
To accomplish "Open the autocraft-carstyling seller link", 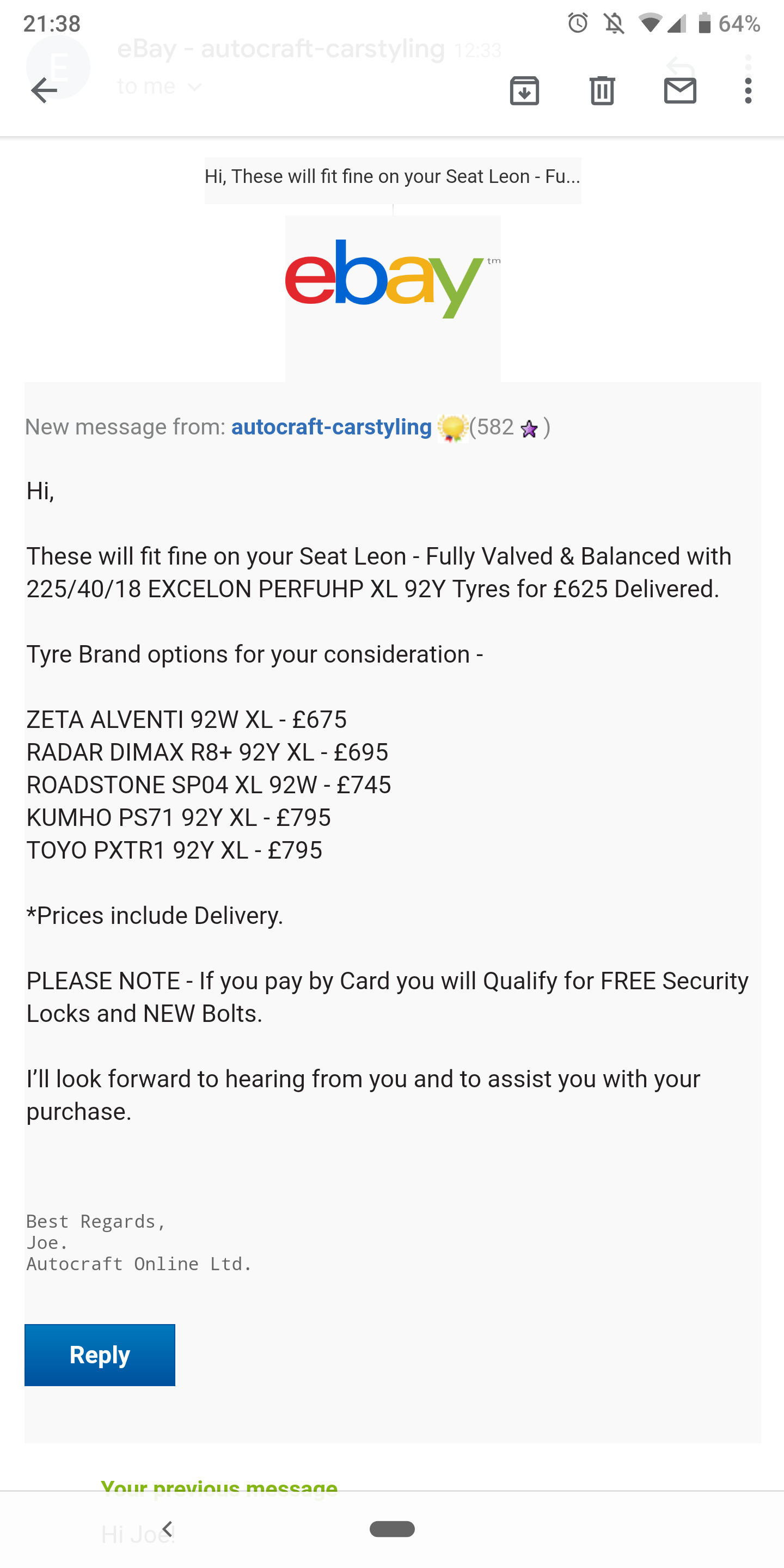I will [x=331, y=427].
